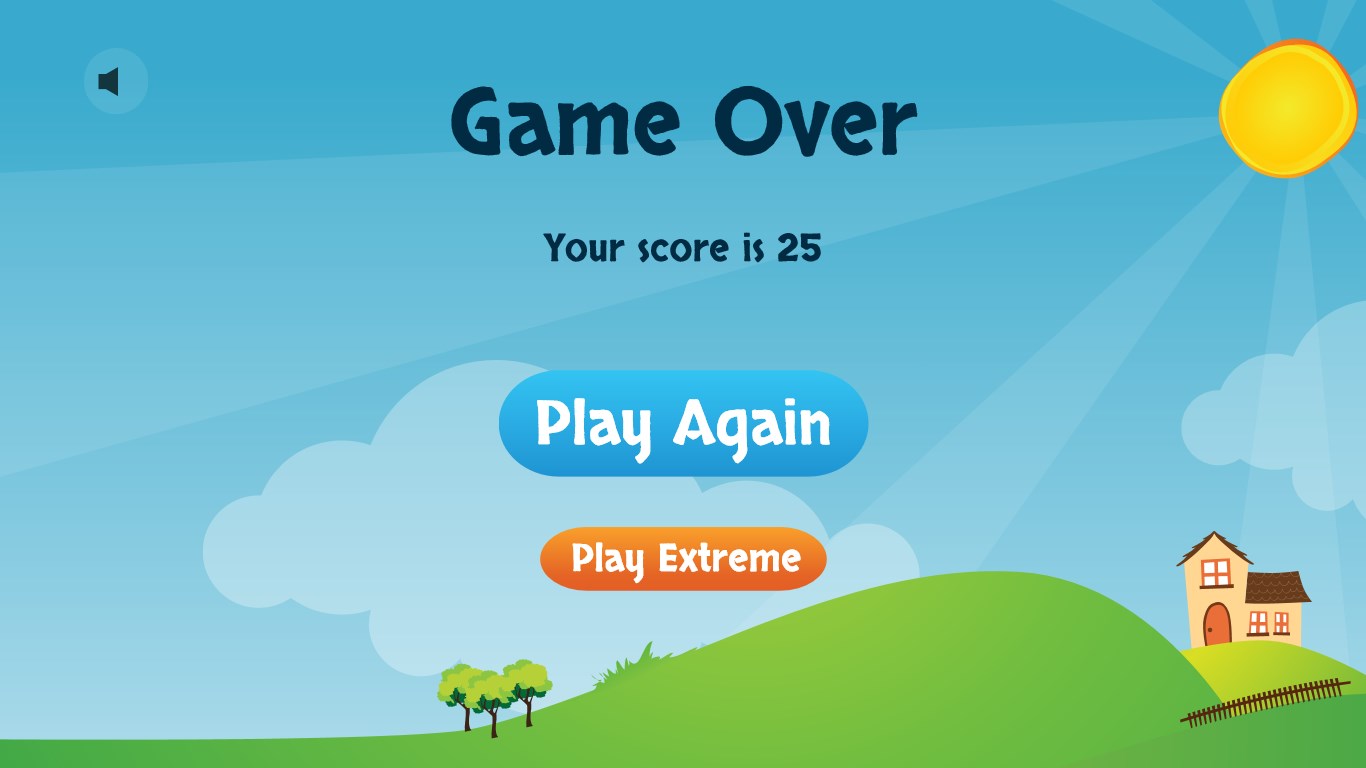This screenshot has width=1366, height=768.
Task: Toggle the sound speaker icon
Action: click(115, 81)
